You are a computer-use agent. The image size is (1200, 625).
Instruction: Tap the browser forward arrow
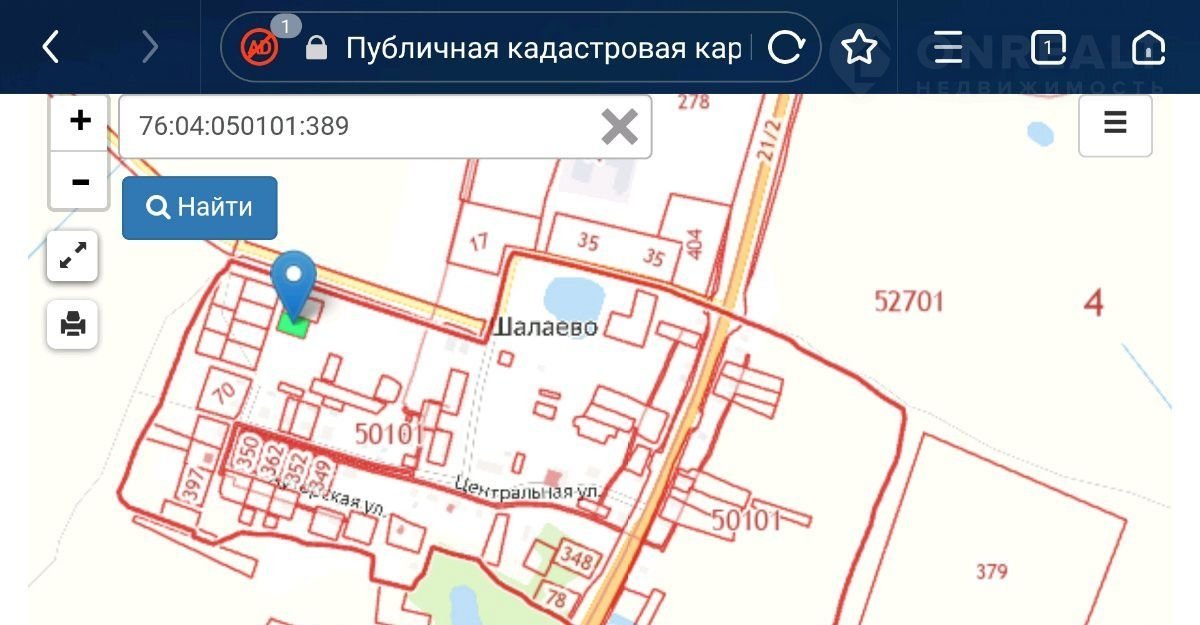pos(150,47)
